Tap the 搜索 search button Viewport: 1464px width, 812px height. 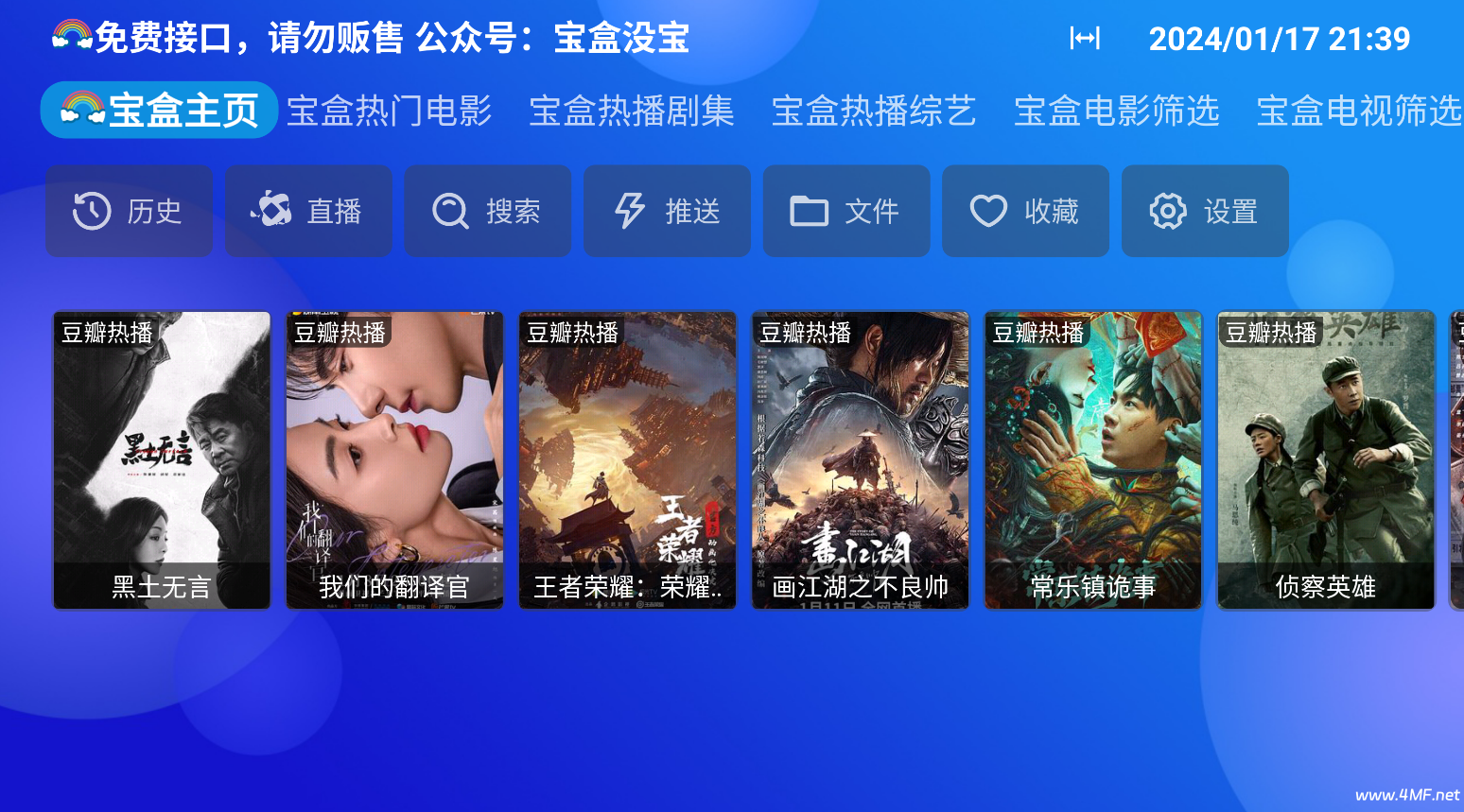(x=487, y=211)
